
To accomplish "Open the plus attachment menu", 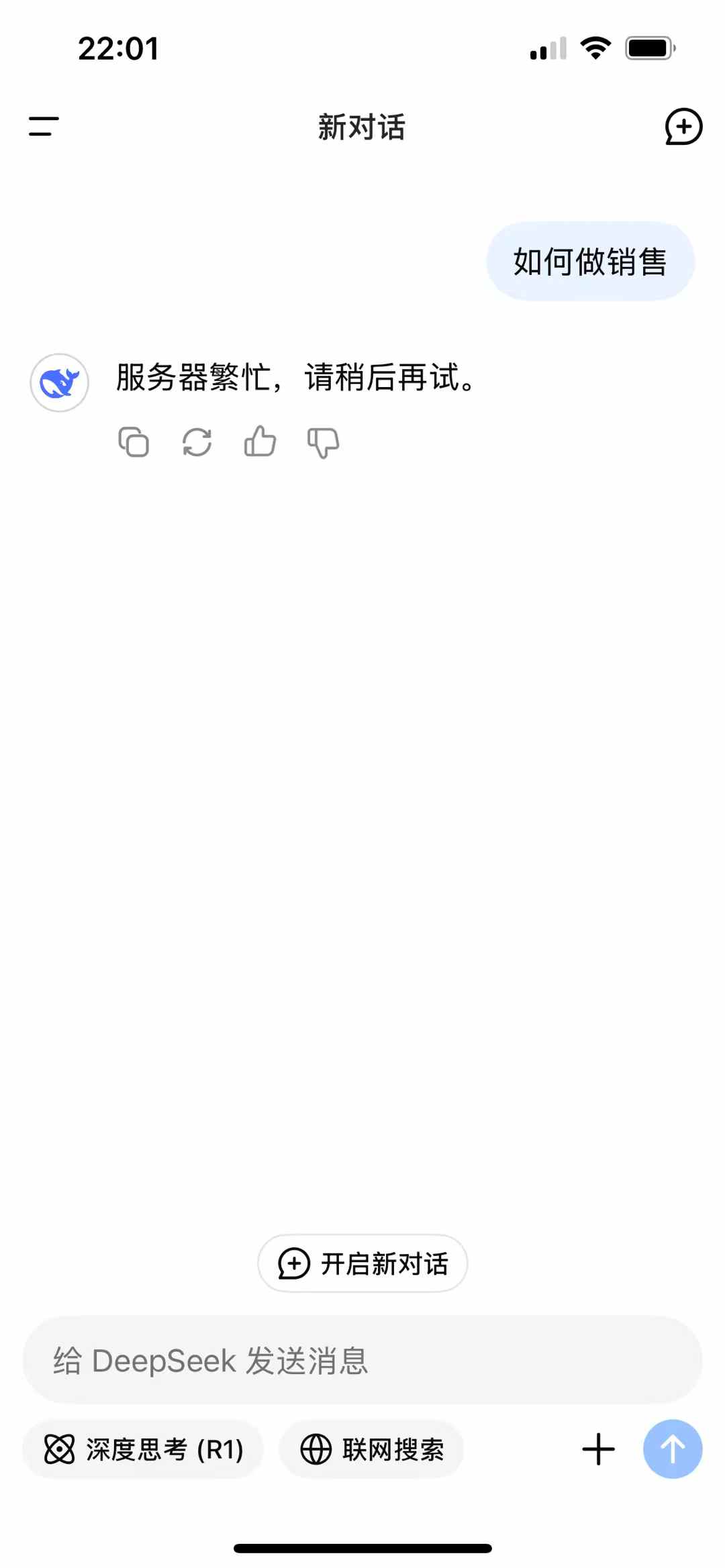I will tap(598, 1449).
